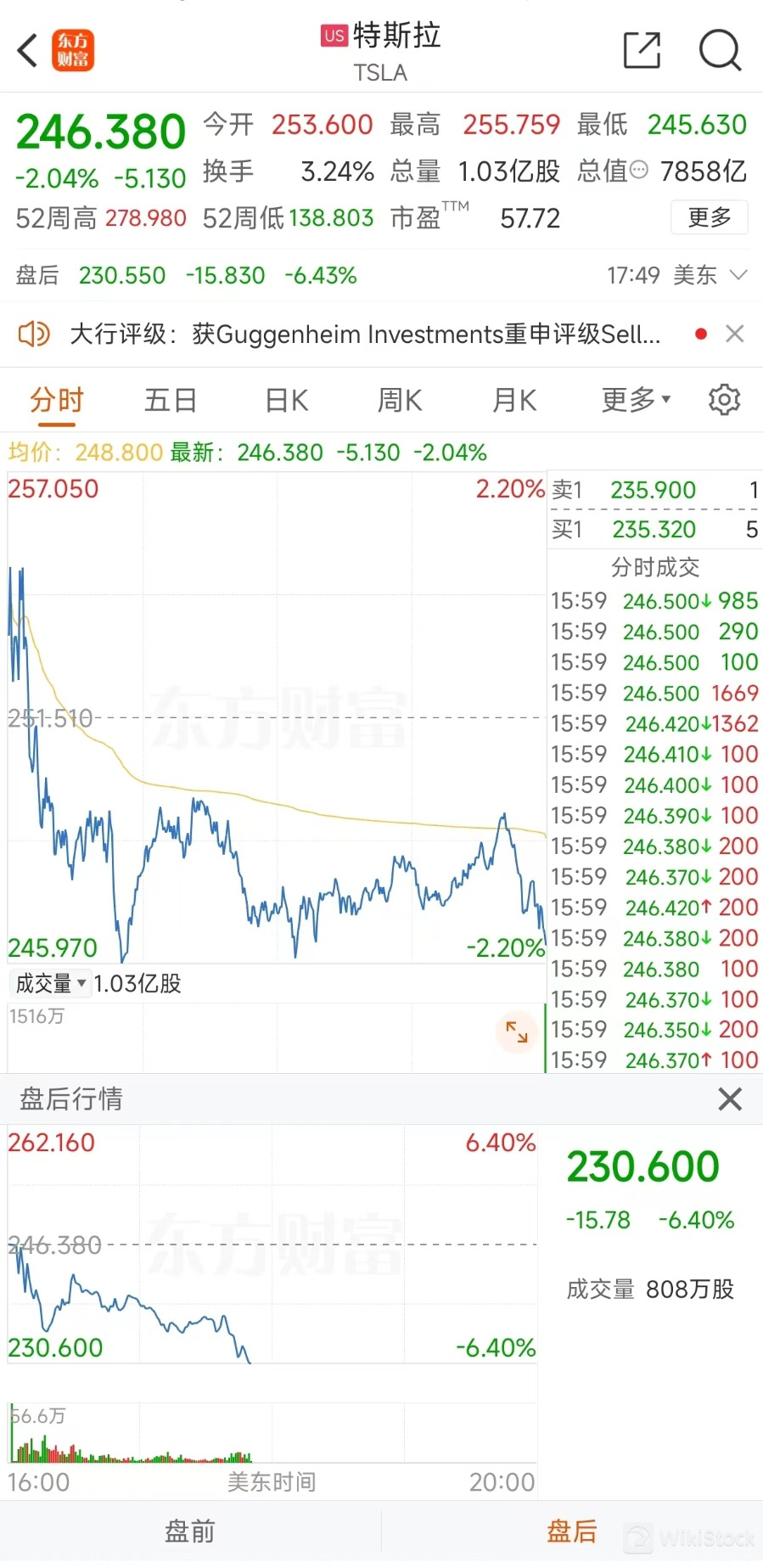
Task: Open the Guggenheim rating news banner
Action: tap(365, 334)
